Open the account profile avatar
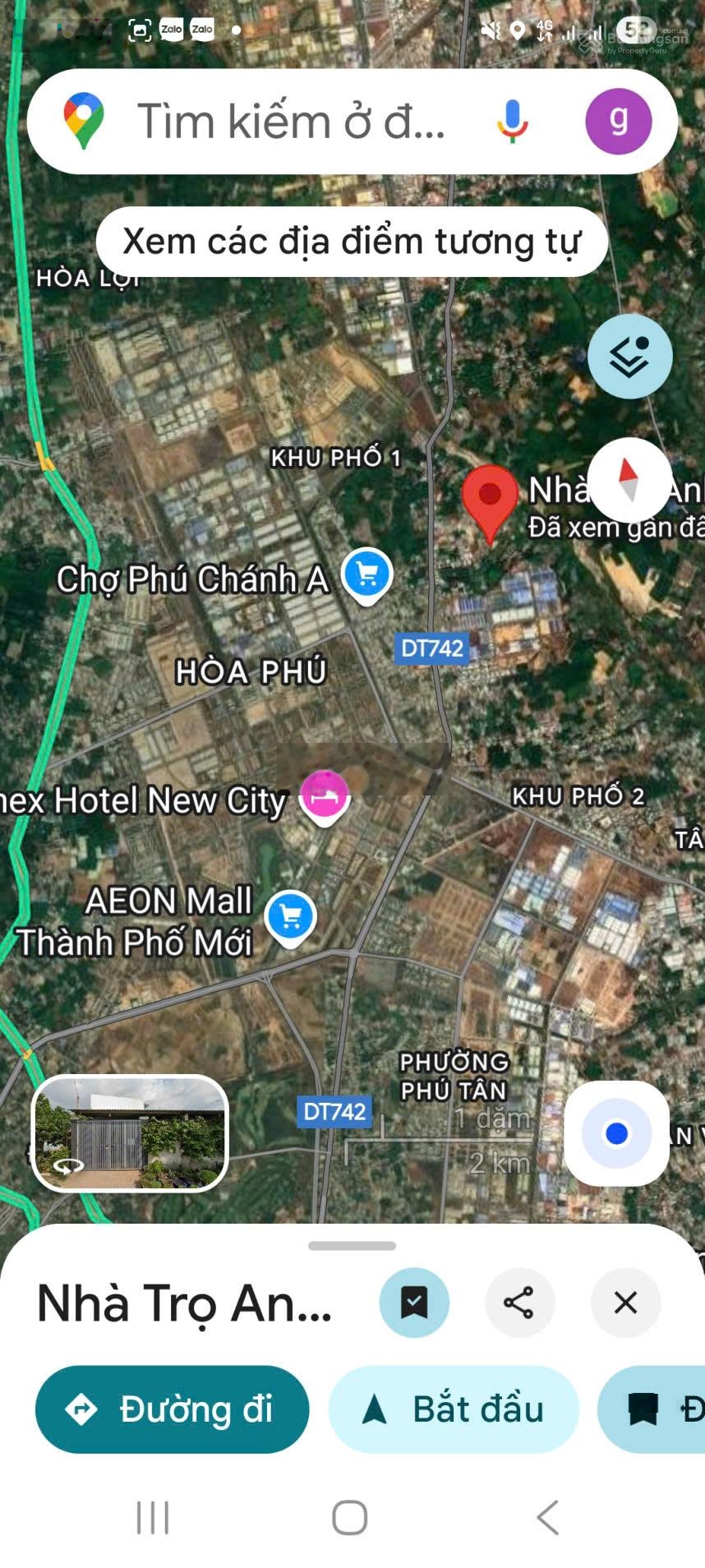Screen dimensions: 705x1568 coord(618,122)
